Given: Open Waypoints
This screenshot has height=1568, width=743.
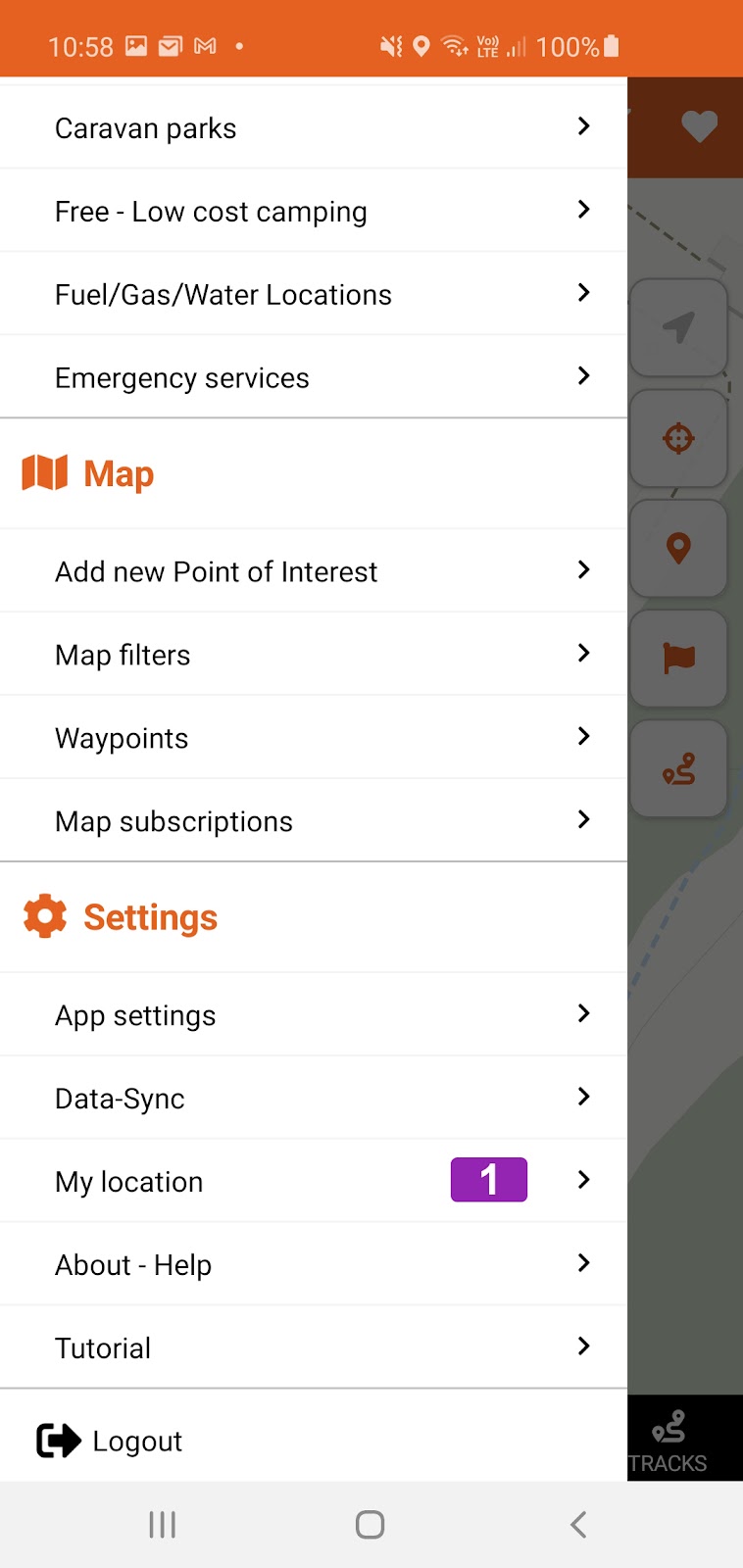Looking at the screenshot, I should [x=314, y=738].
